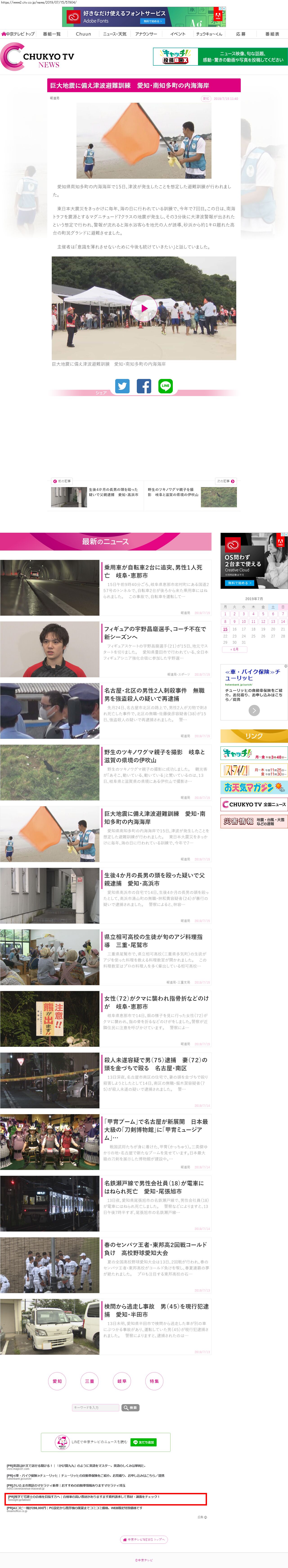Select the 岐阜 region filter
Viewport: 288px width, 1568px height.
[x=122, y=1381]
